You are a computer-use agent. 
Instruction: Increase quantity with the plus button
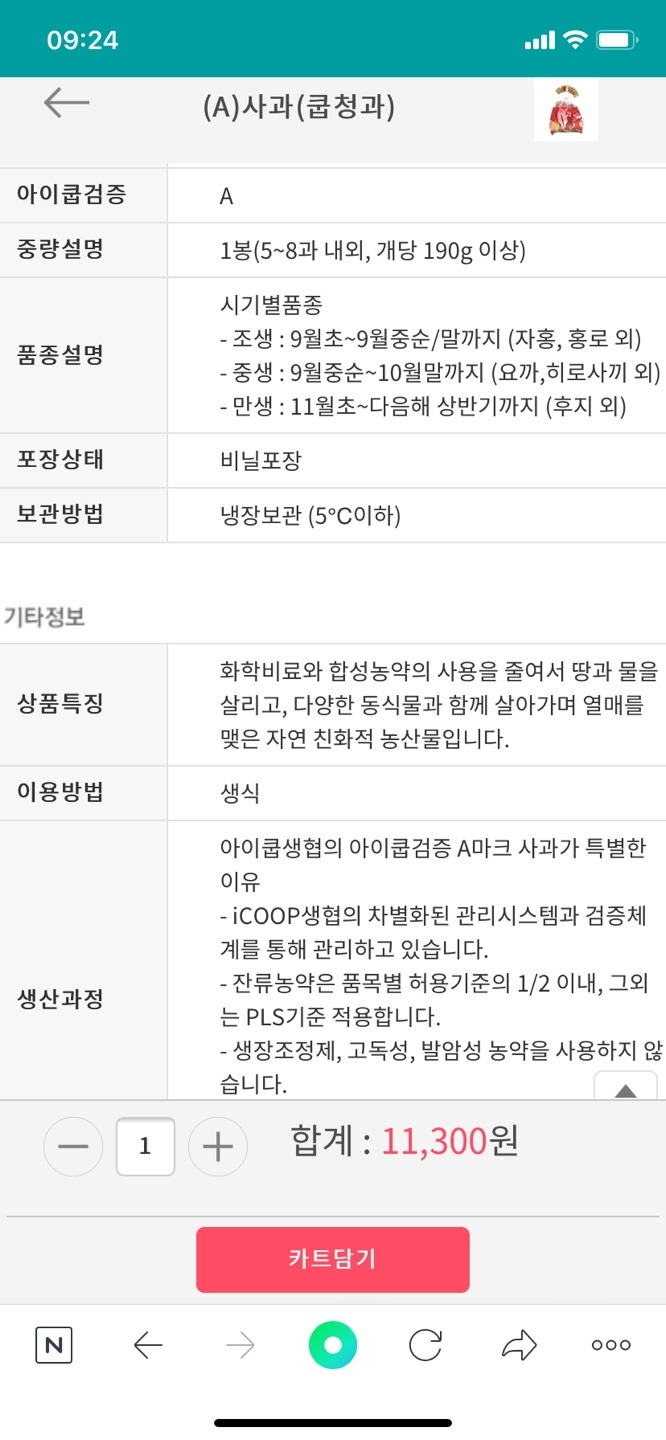(x=218, y=1146)
